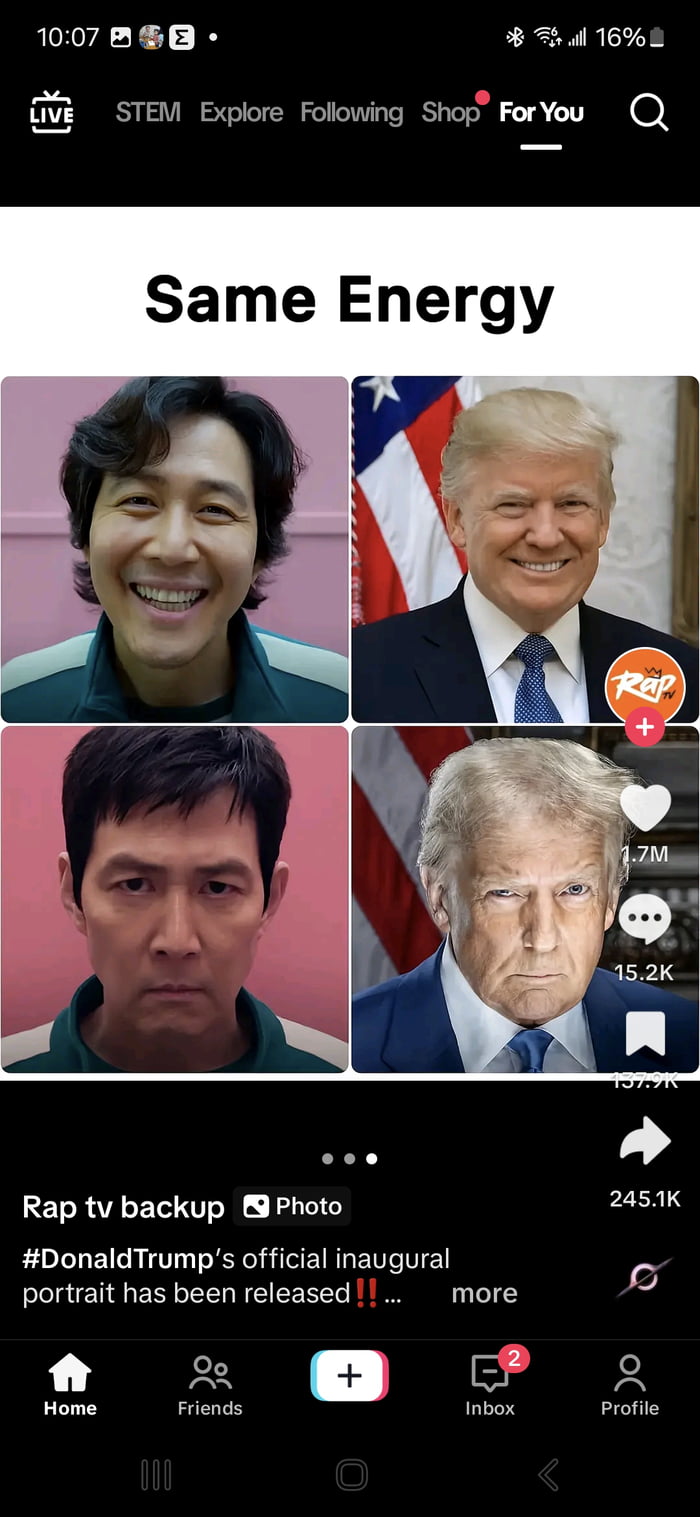Open Rap tv backup username
Viewport: 700px width, 1517px height.
(x=123, y=1207)
